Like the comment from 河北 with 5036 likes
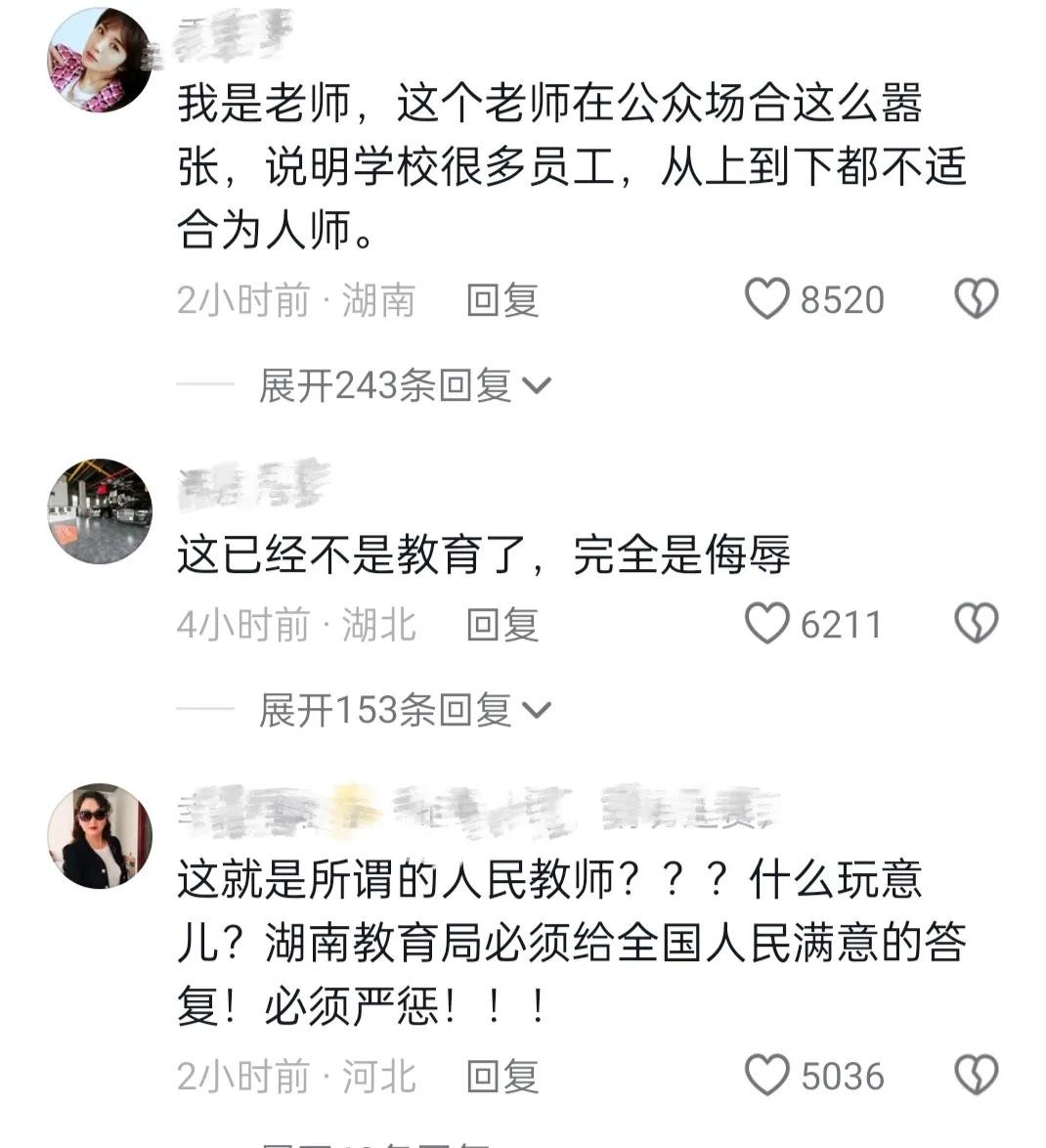This screenshot has width=1046, height=1148. coord(767,1076)
